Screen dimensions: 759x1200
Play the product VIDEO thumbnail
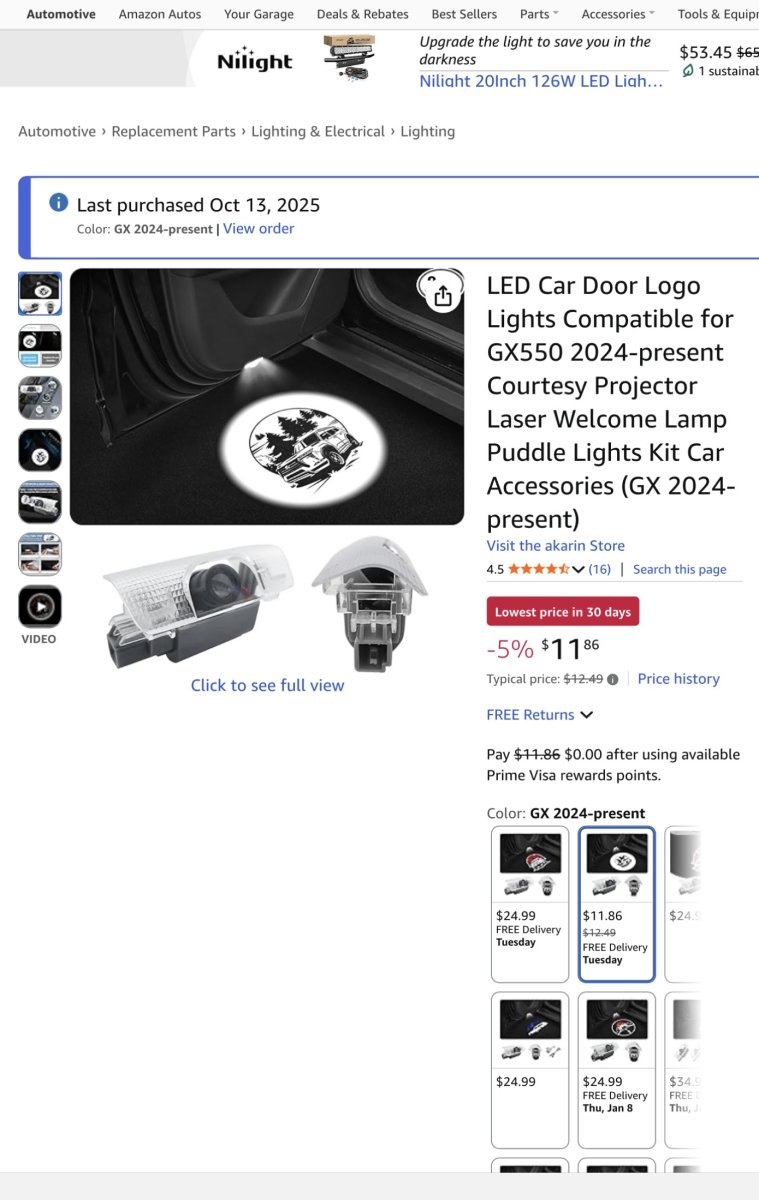[40, 607]
